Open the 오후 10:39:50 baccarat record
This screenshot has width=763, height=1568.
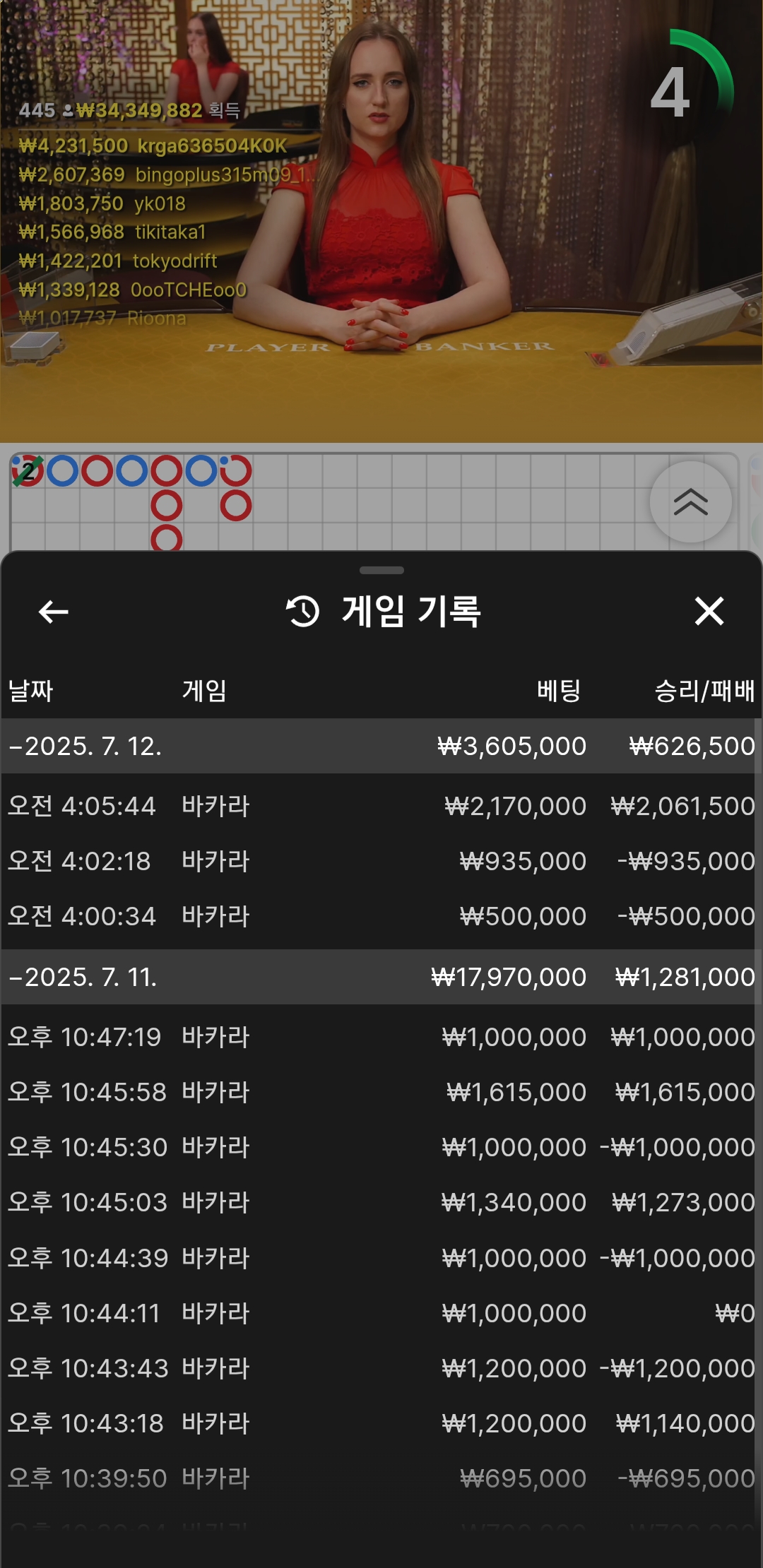pos(380,1478)
